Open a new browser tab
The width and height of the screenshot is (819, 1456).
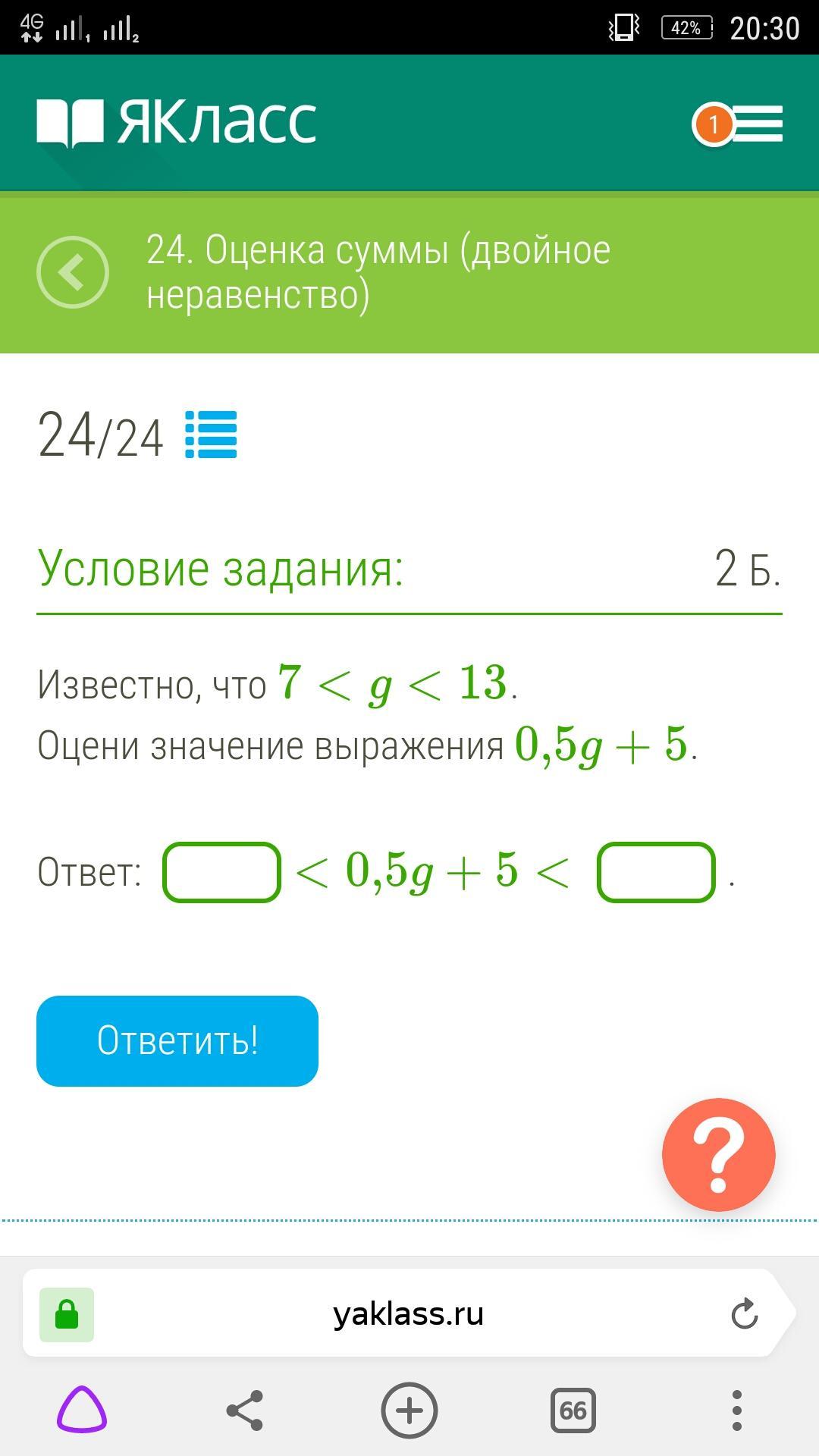409,1410
